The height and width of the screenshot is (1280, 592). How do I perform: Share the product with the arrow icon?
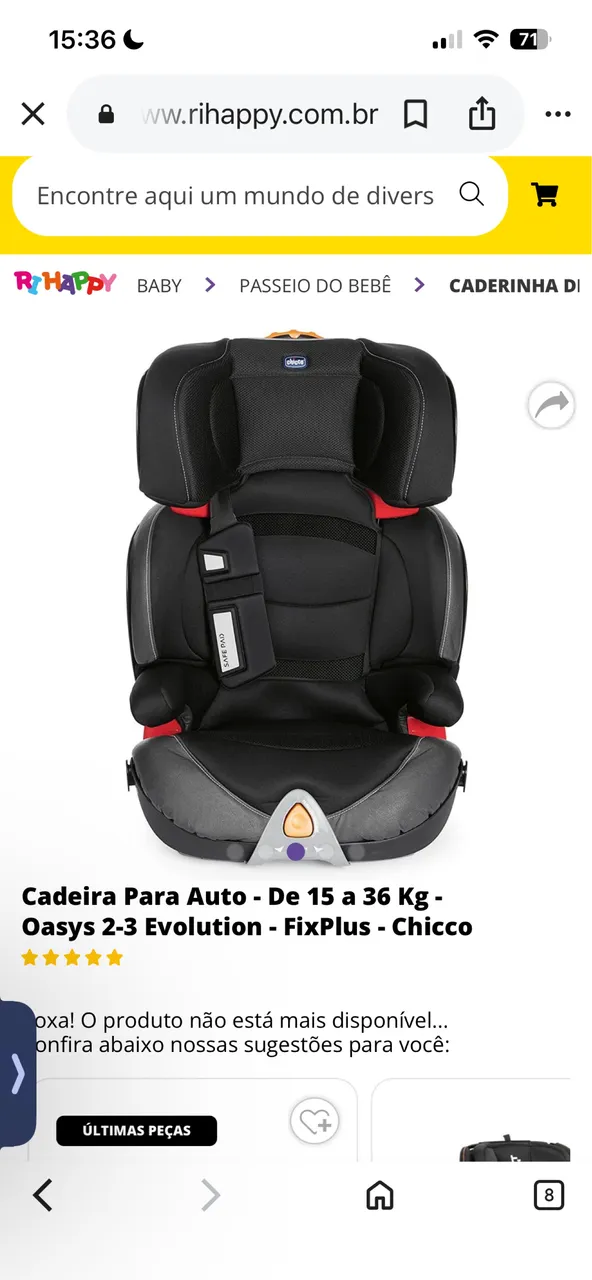551,405
